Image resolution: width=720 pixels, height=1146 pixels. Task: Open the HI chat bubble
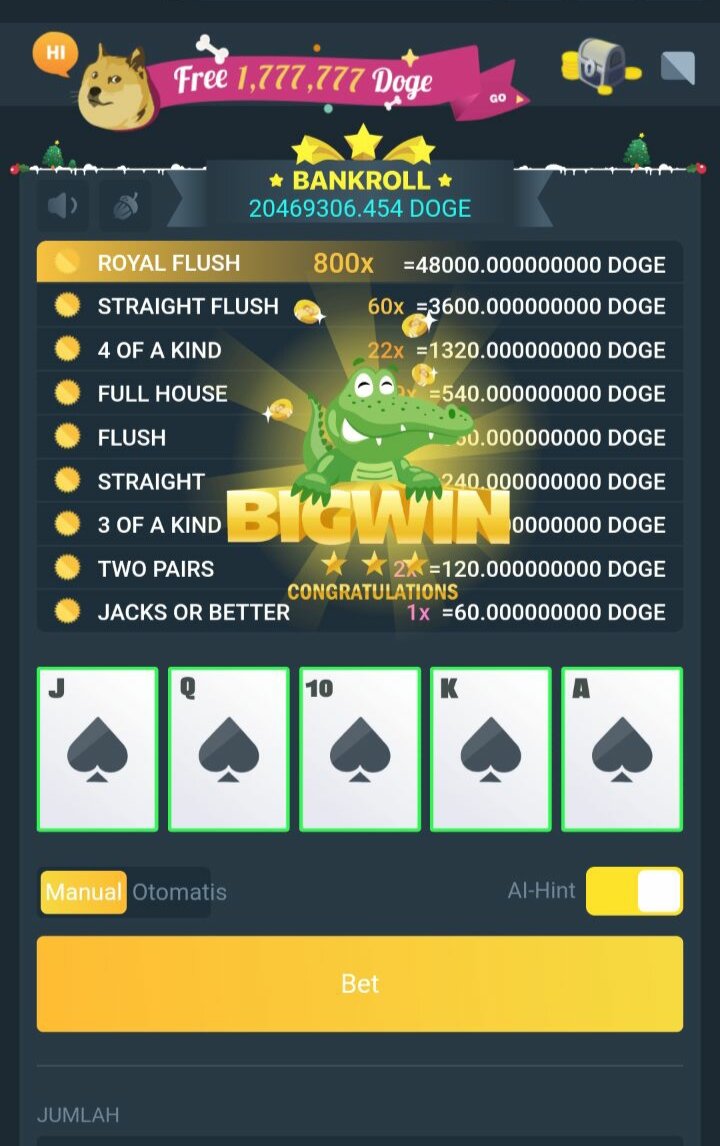pos(55,54)
